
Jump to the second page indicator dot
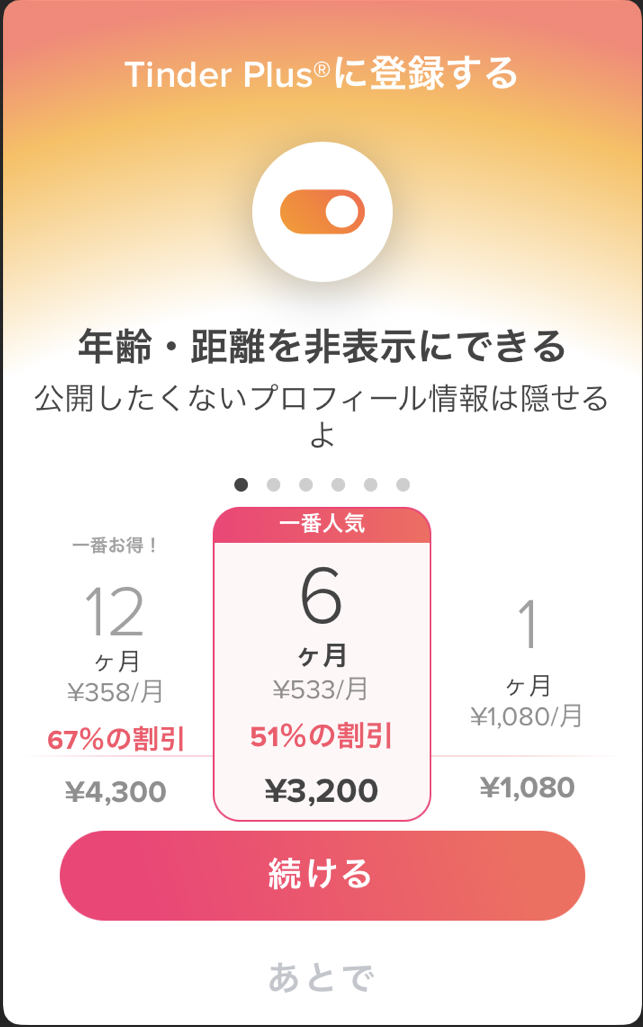(x=273, y=485)
